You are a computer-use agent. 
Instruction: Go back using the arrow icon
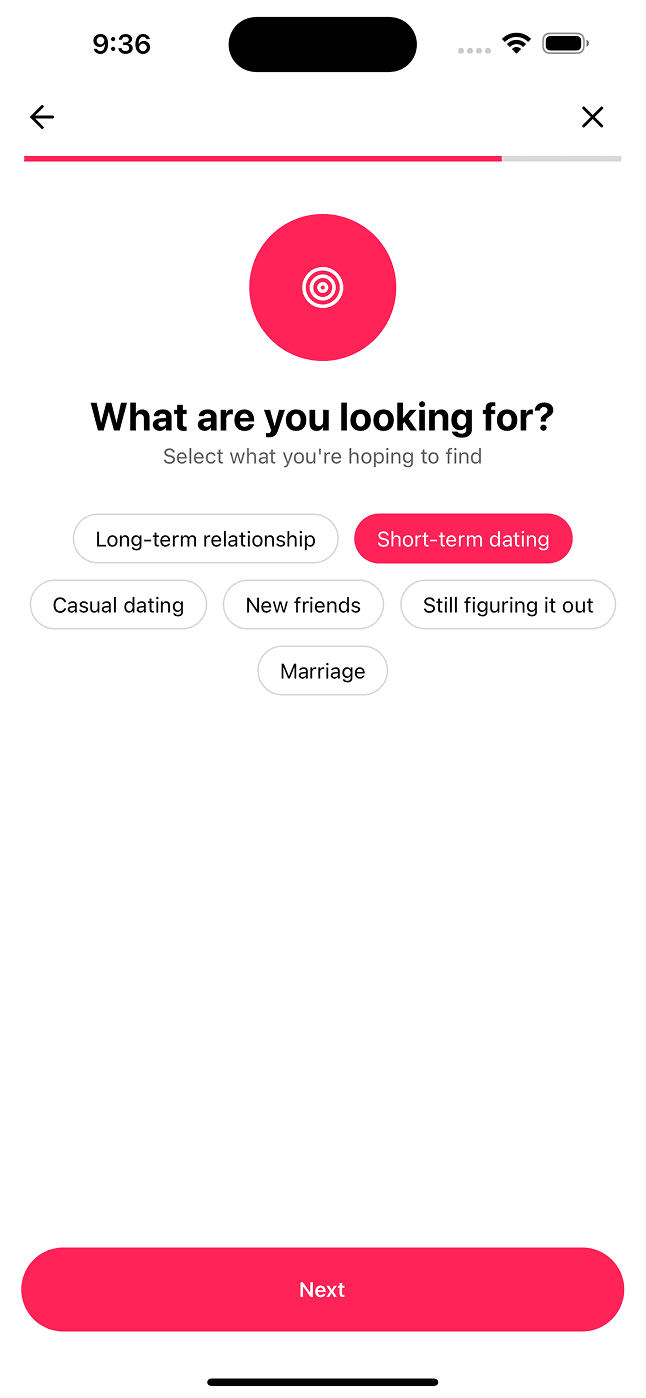pos(42,118)
